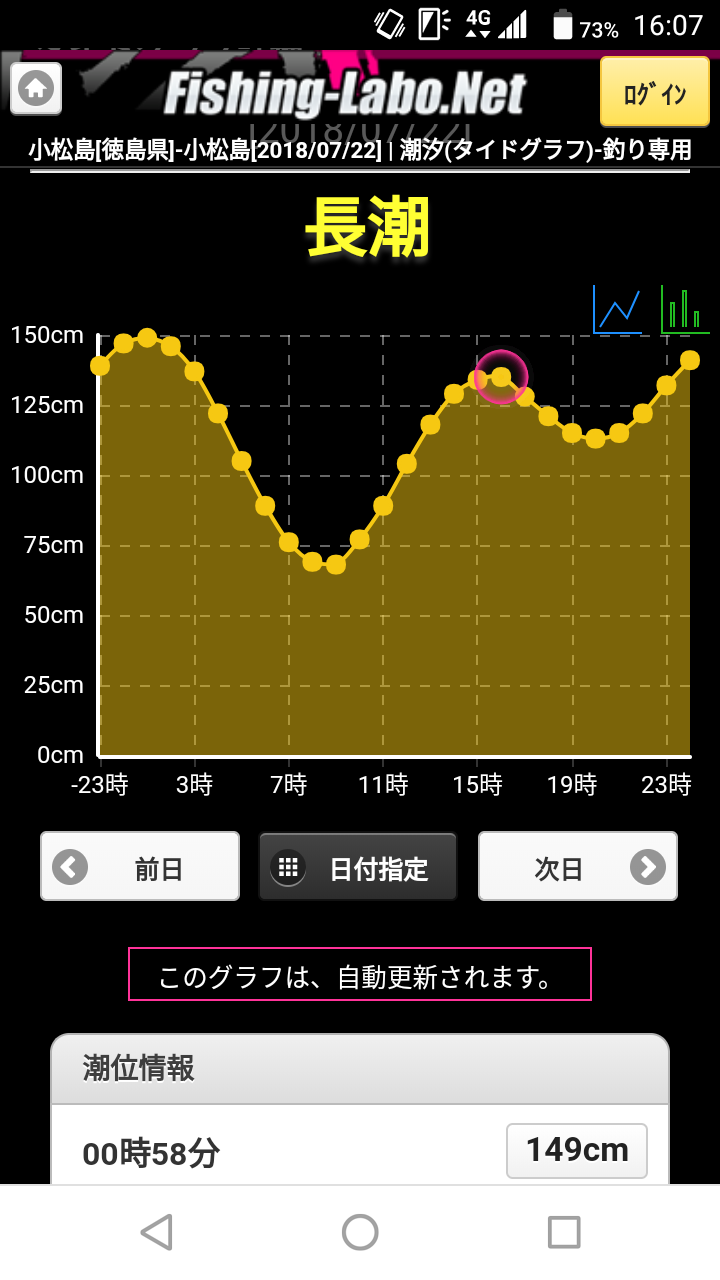The width and height of the screenshot is (720, 1280).
Task: Tap the home icon button
Action: pos(36,88)
